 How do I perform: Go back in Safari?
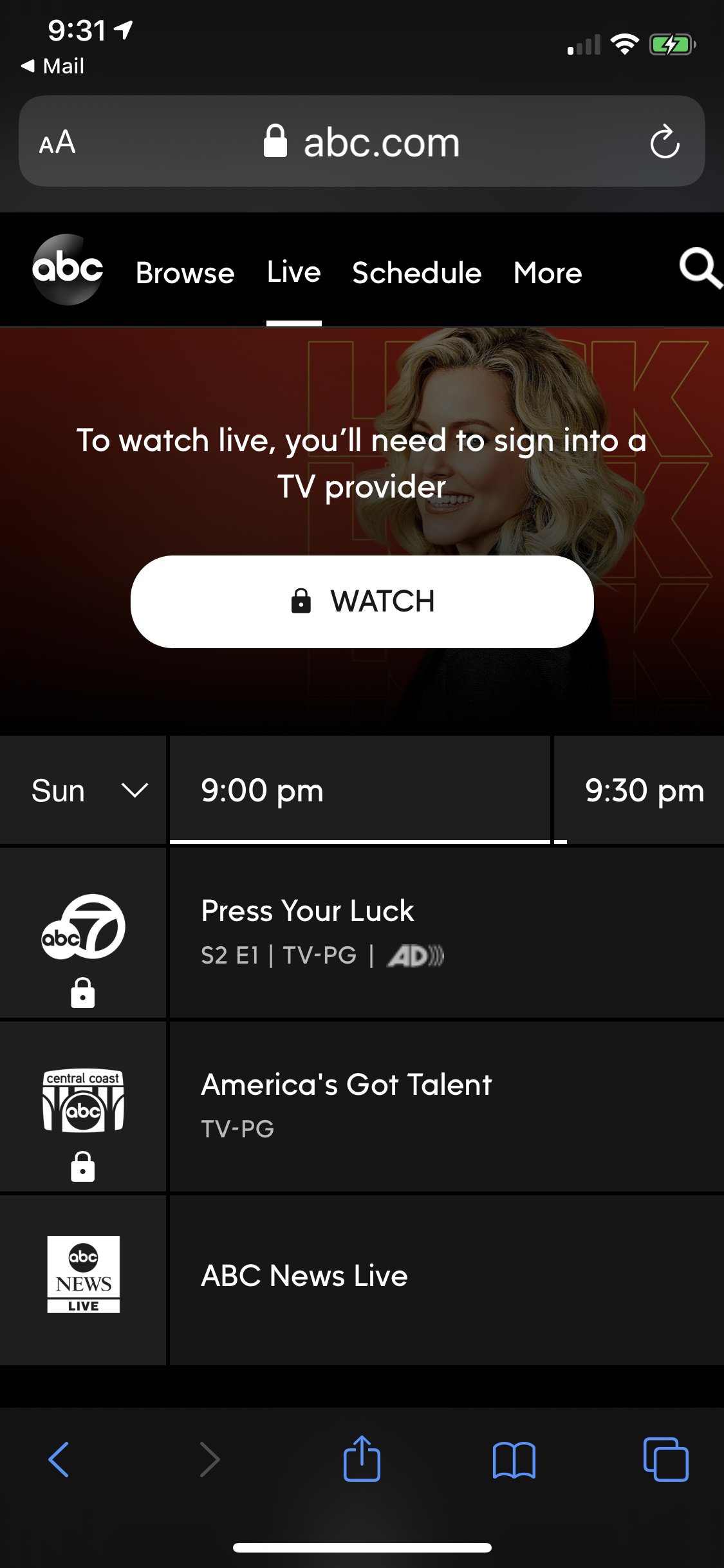[59, 1459]
